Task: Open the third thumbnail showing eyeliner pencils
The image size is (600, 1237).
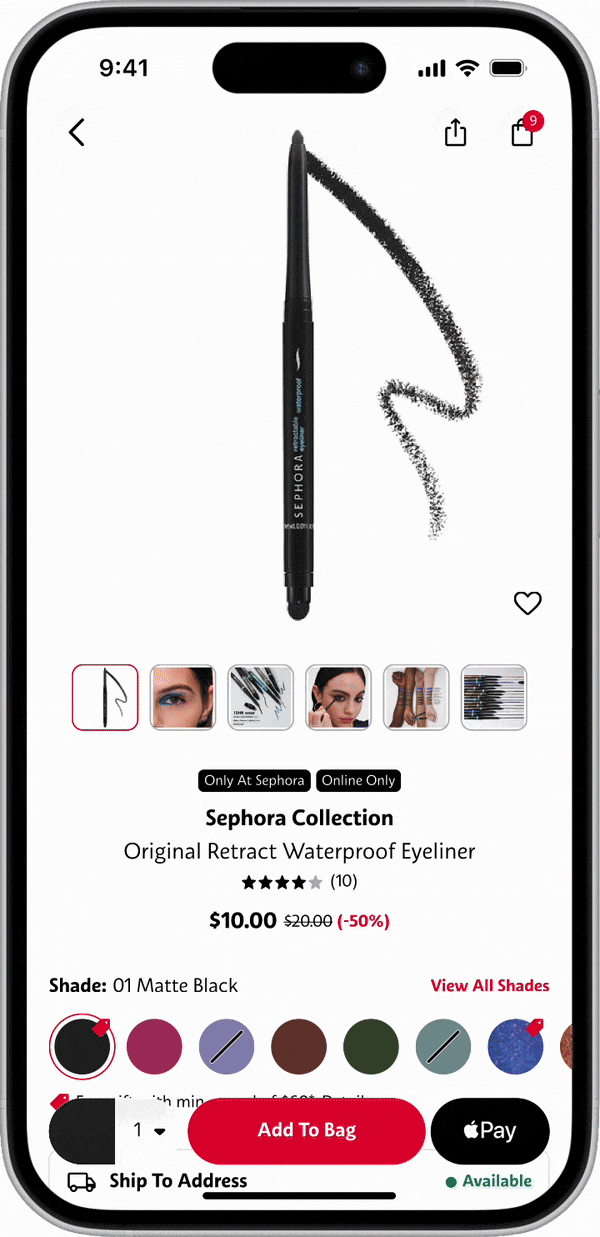Action: click(x=260, y=697)
